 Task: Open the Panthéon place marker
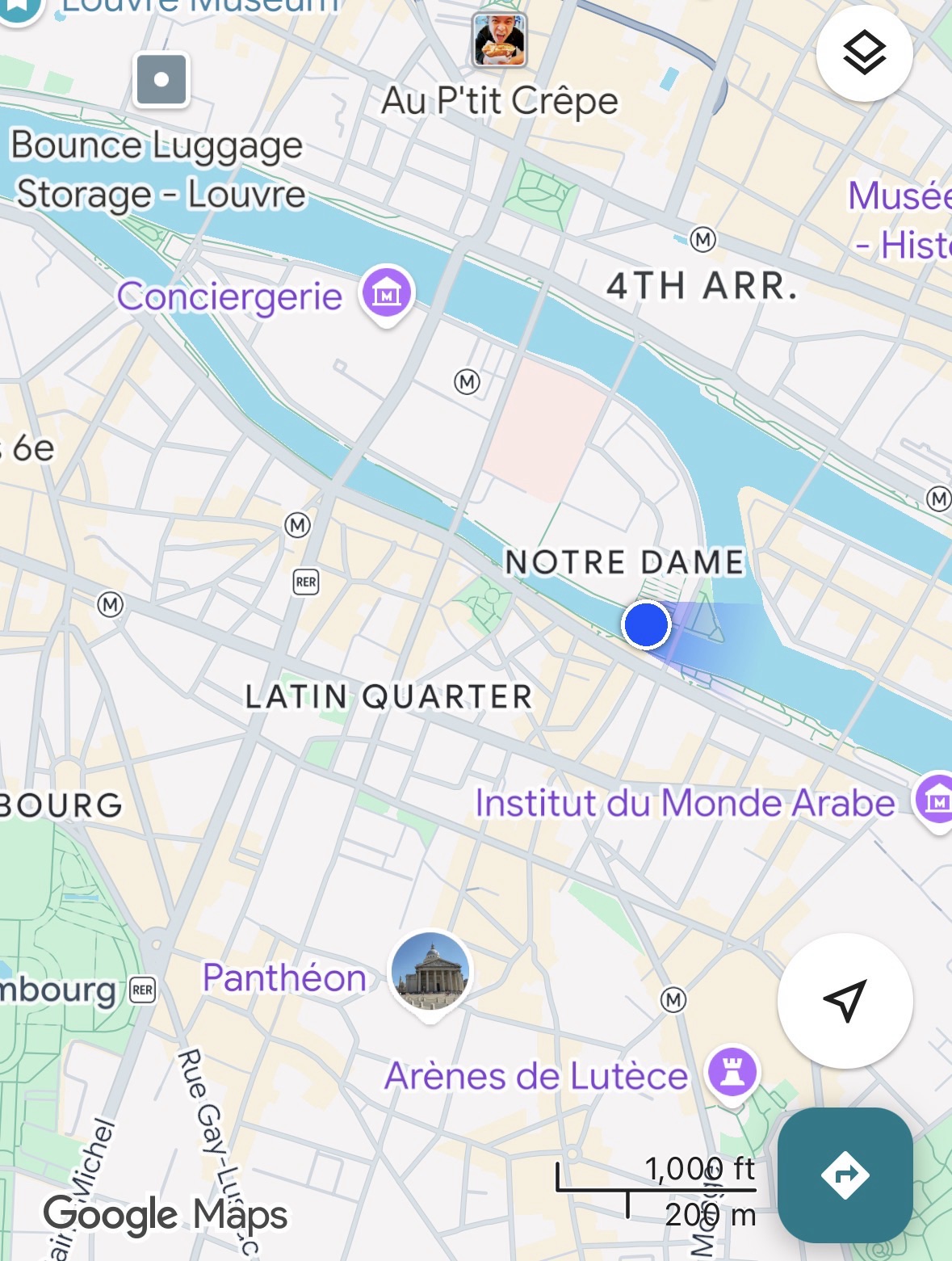pos(430,974)
